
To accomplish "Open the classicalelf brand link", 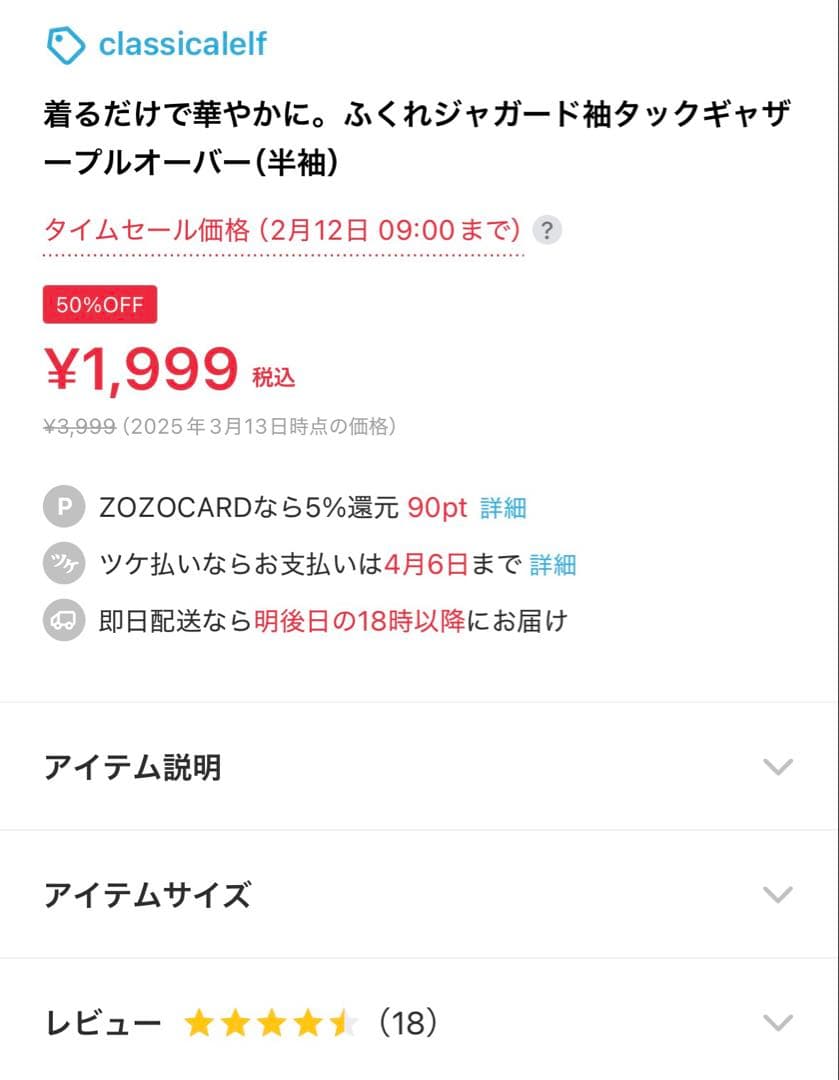I will [x=157, y=45].
